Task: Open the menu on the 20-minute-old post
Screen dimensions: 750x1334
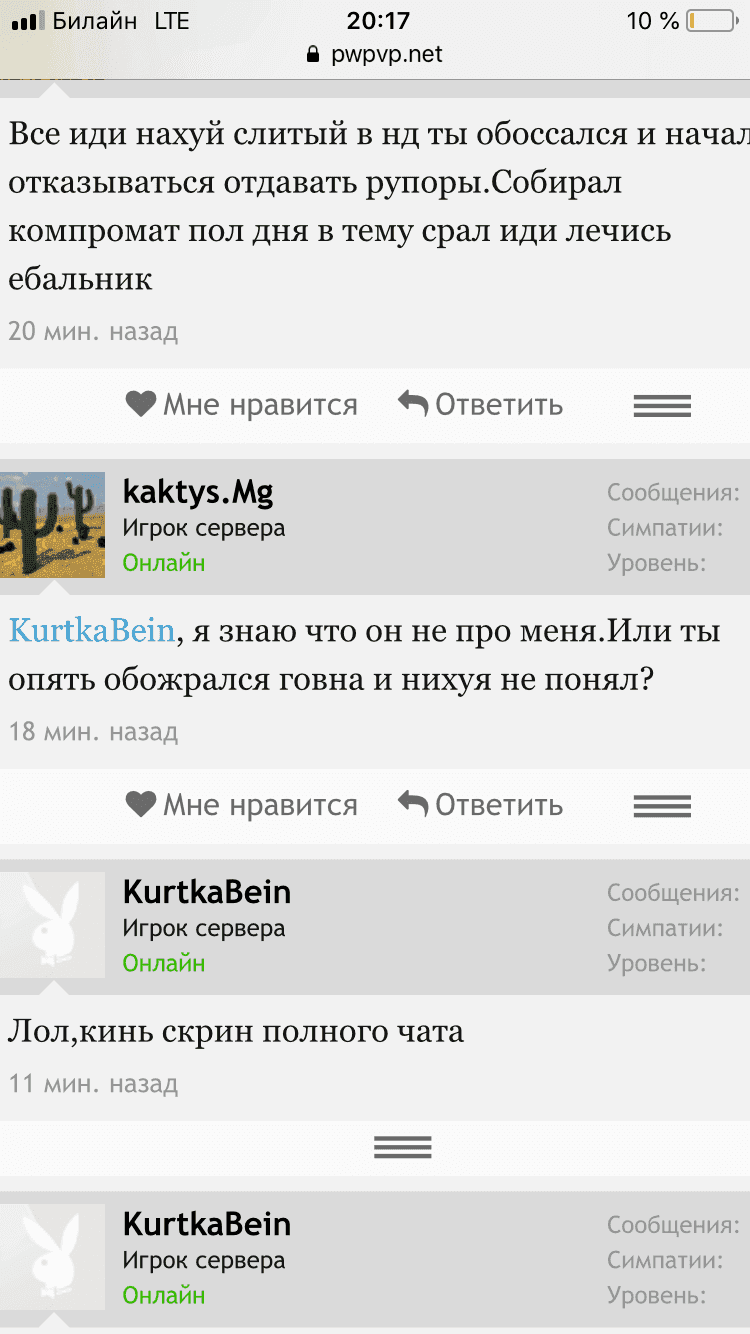Action: click(x=662, y=405)
